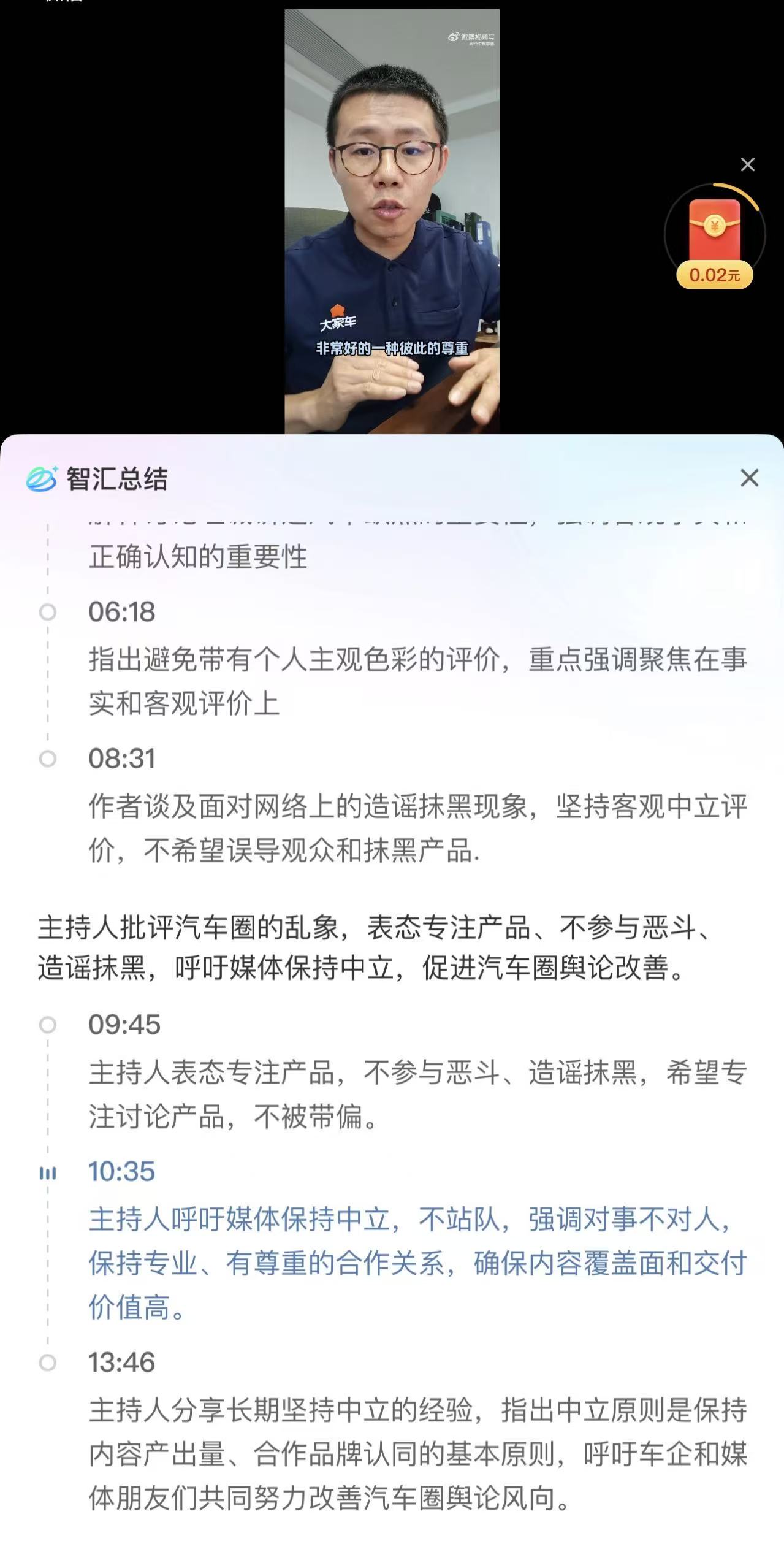Jump to the 09:45 summary timestamp
This screenshot has width=784, height=1552.
[124, 1025]
